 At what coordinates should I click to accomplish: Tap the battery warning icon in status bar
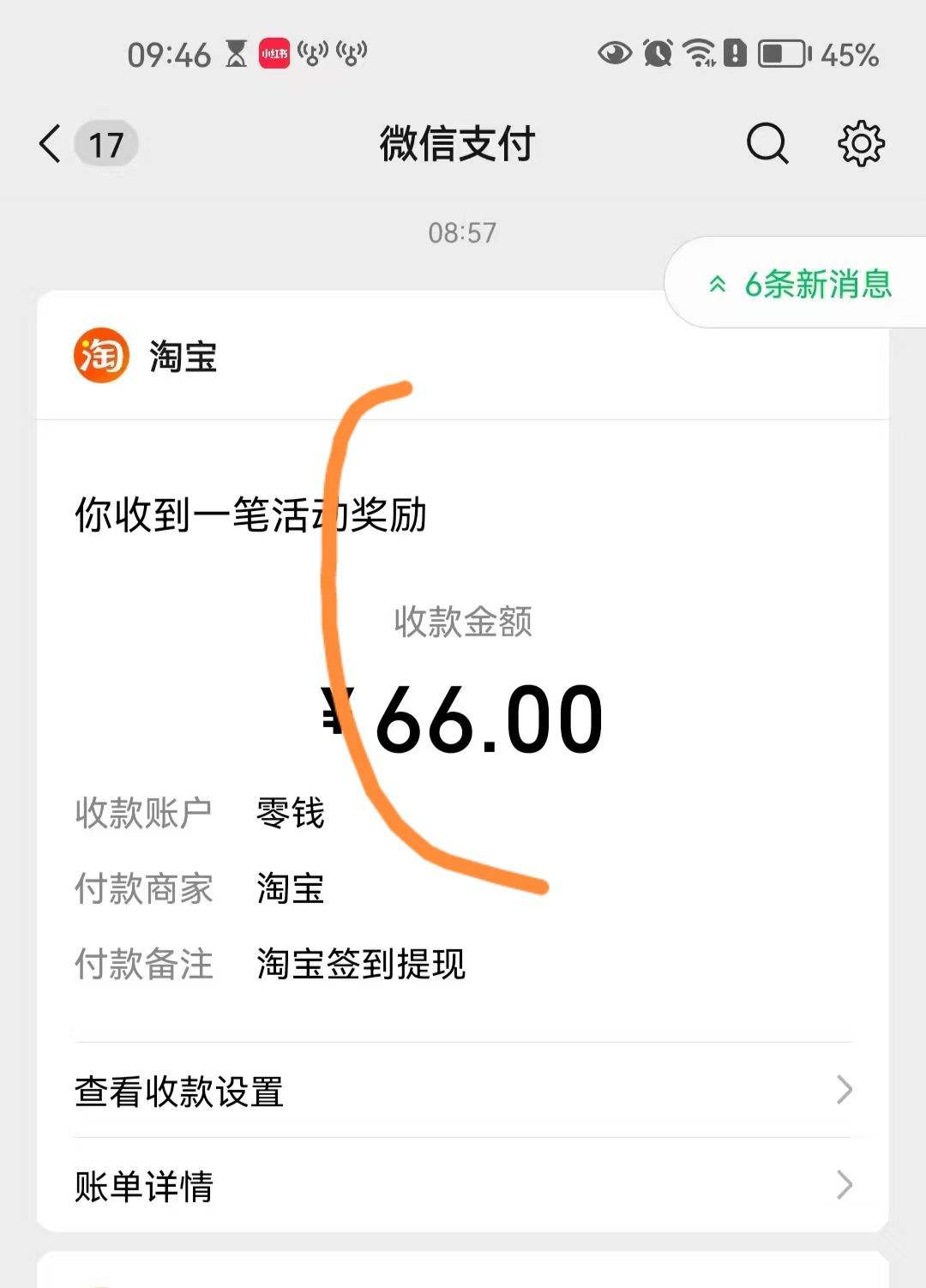pyautogui.click(x=735, y=53)
